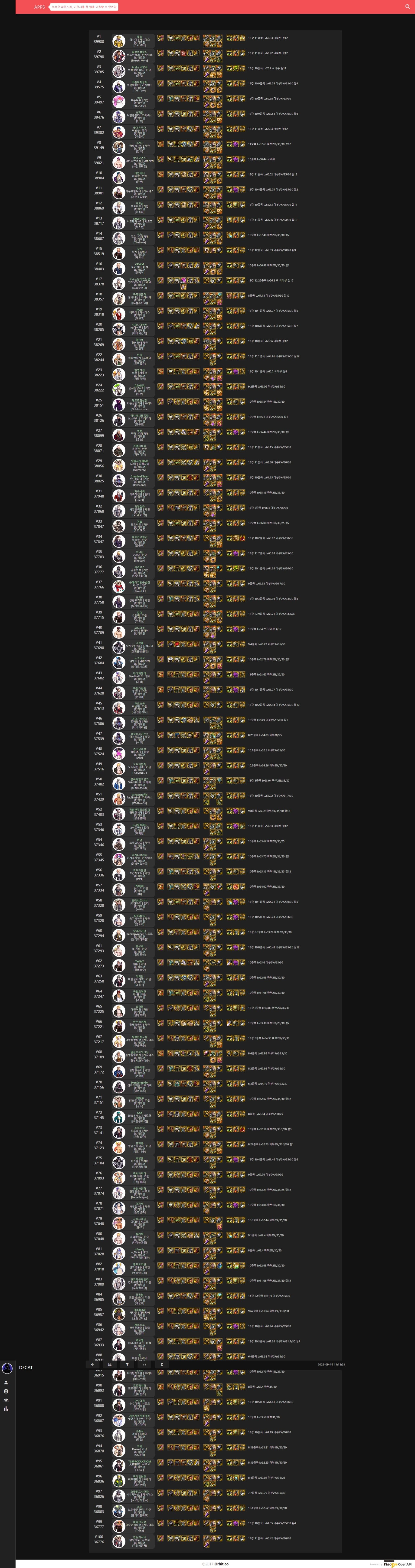Tap the sigma sum icon
Image resolution: width=415 pixels, height=1568 pixels.
click(162, 1364)
